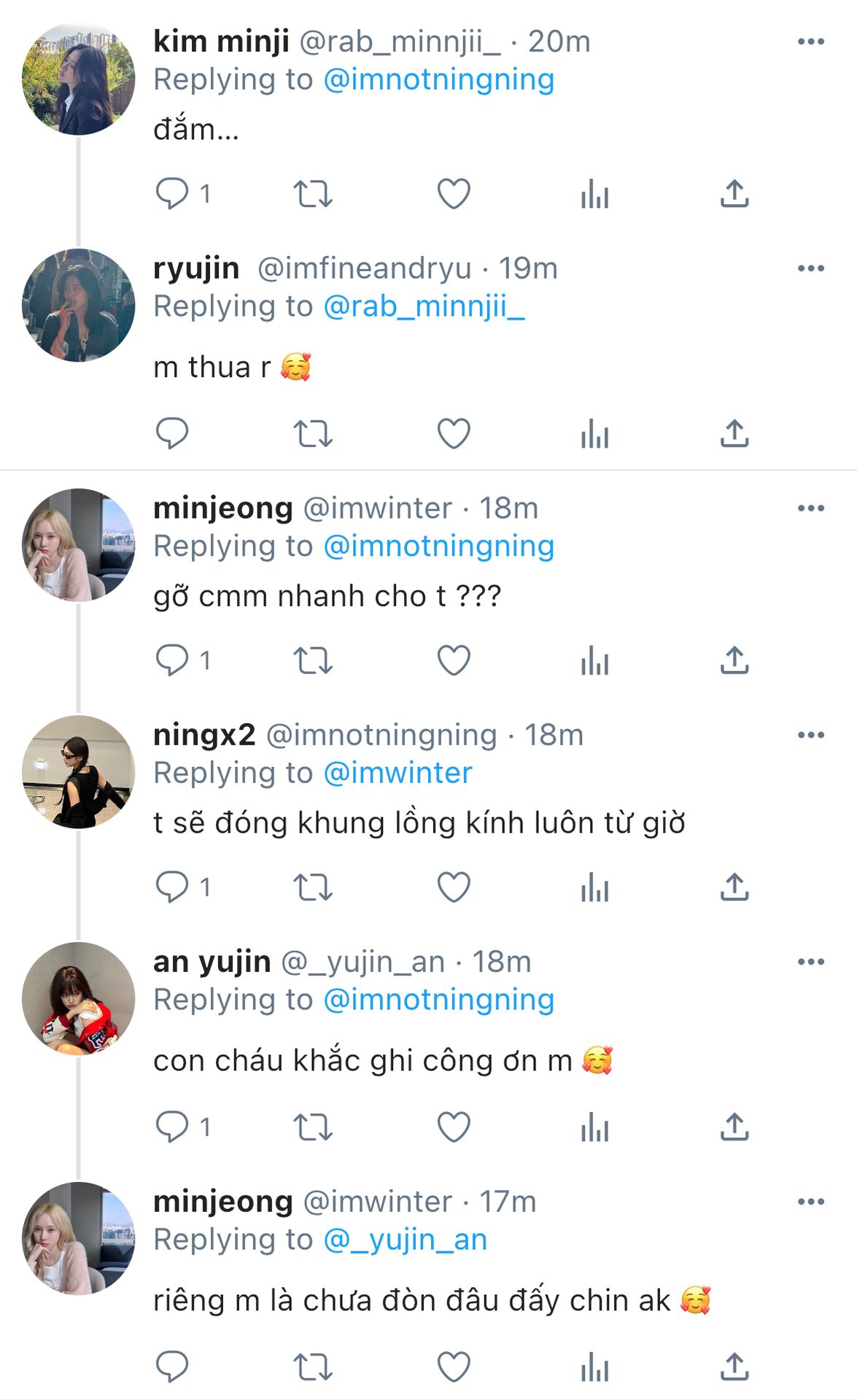The image size is (857, 1400).
Task: Reply to an yujin's tweet
Action: [172, 1127]
